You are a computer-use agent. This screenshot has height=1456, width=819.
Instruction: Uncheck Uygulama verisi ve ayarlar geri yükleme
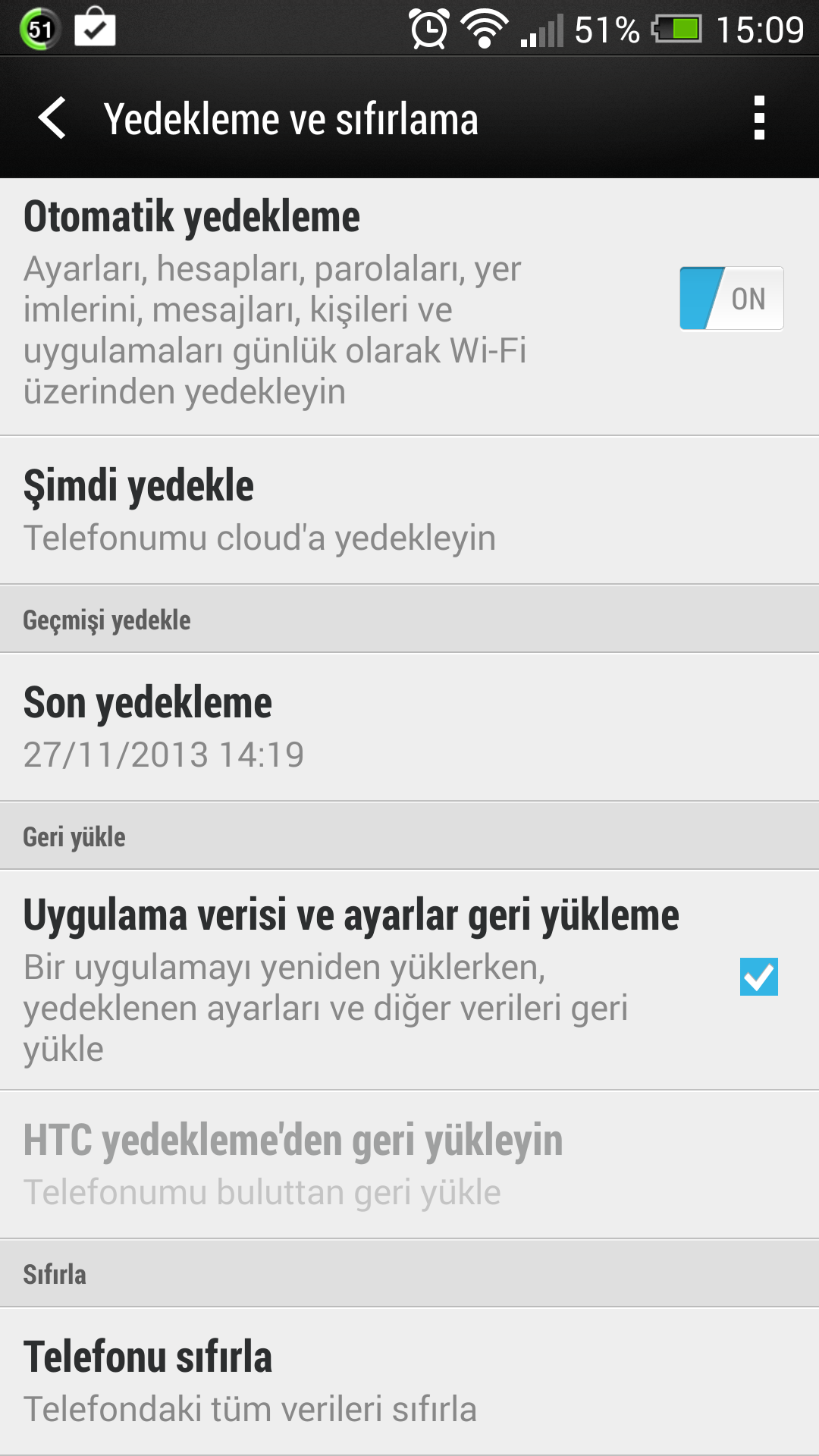(x=758, y=977)
